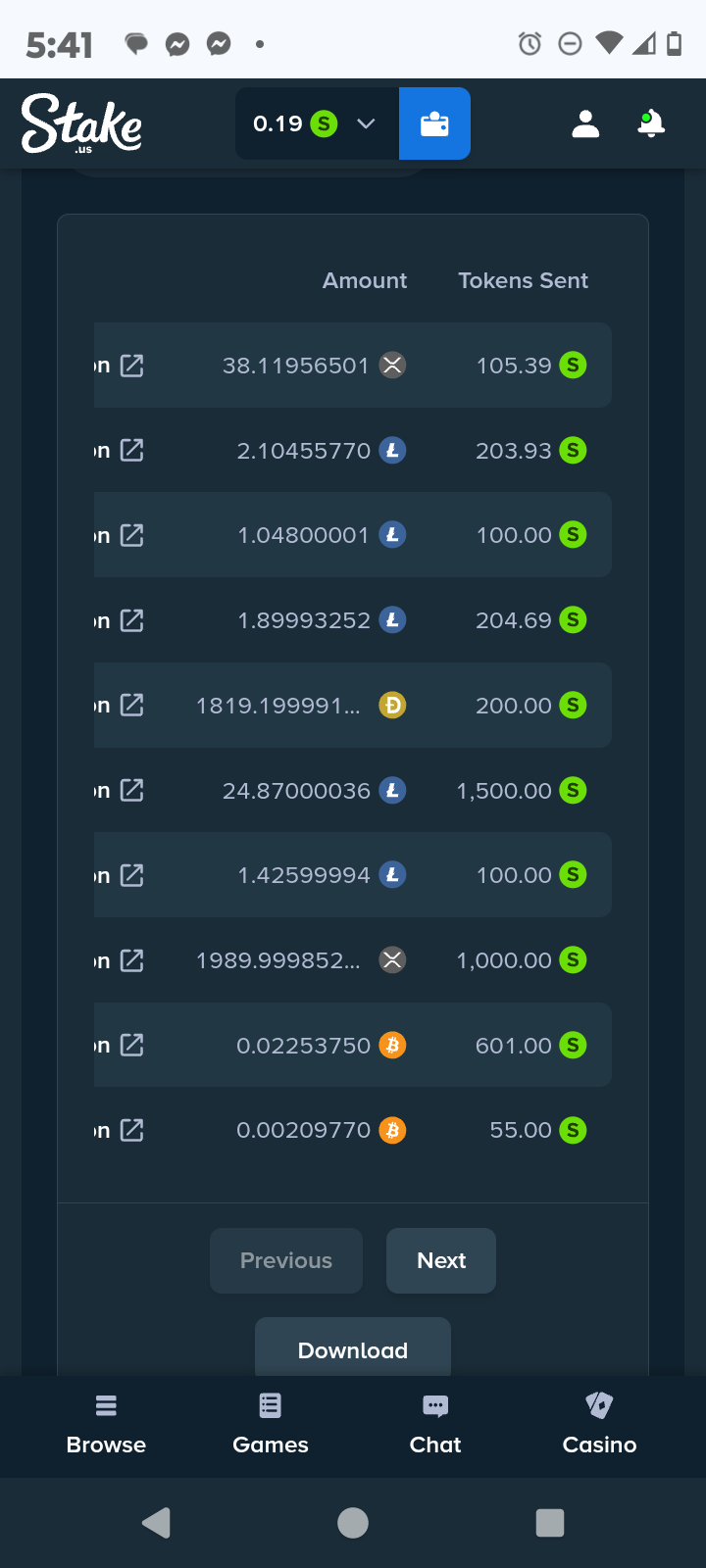Open the Chat tab

point(435,1424)
